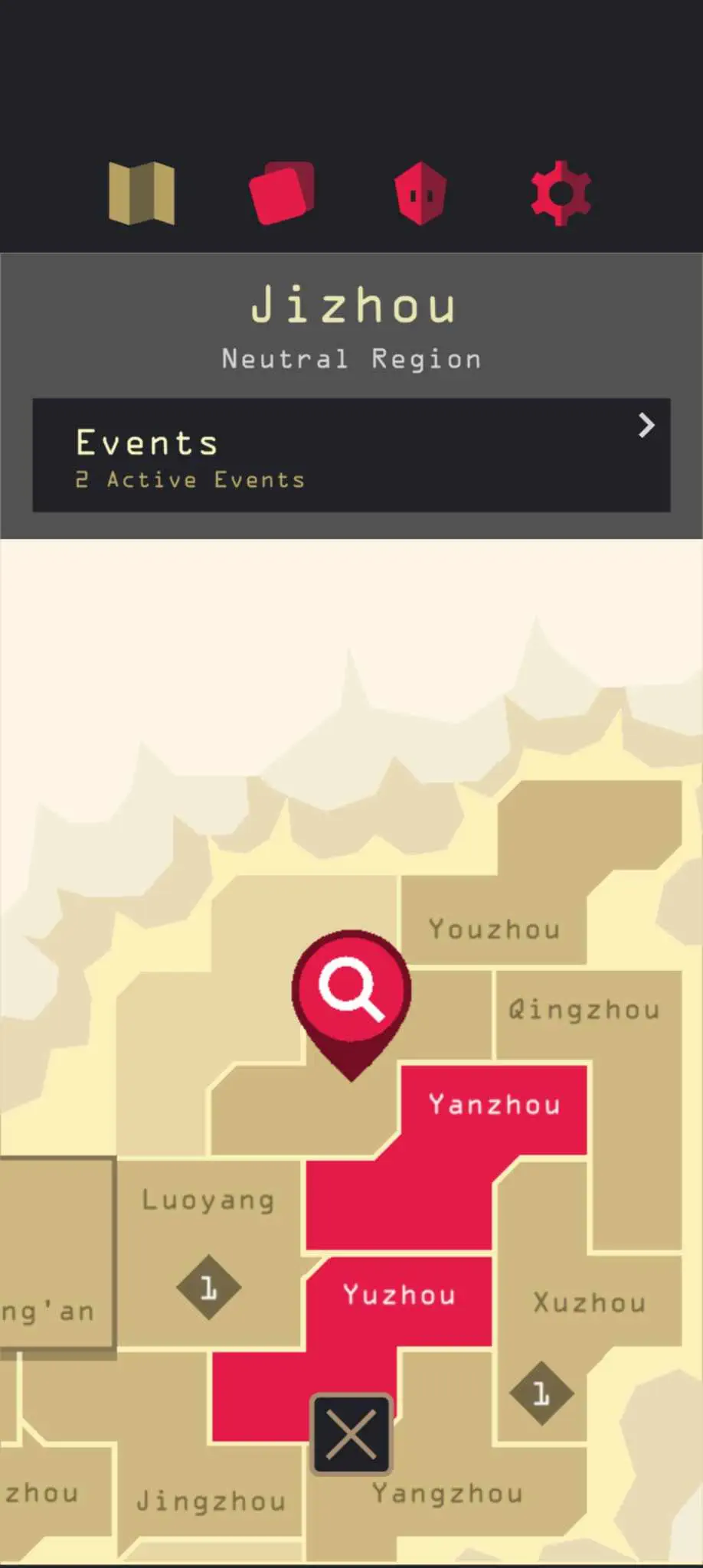
Task: Open the map tab
Action: click(142, 193)
